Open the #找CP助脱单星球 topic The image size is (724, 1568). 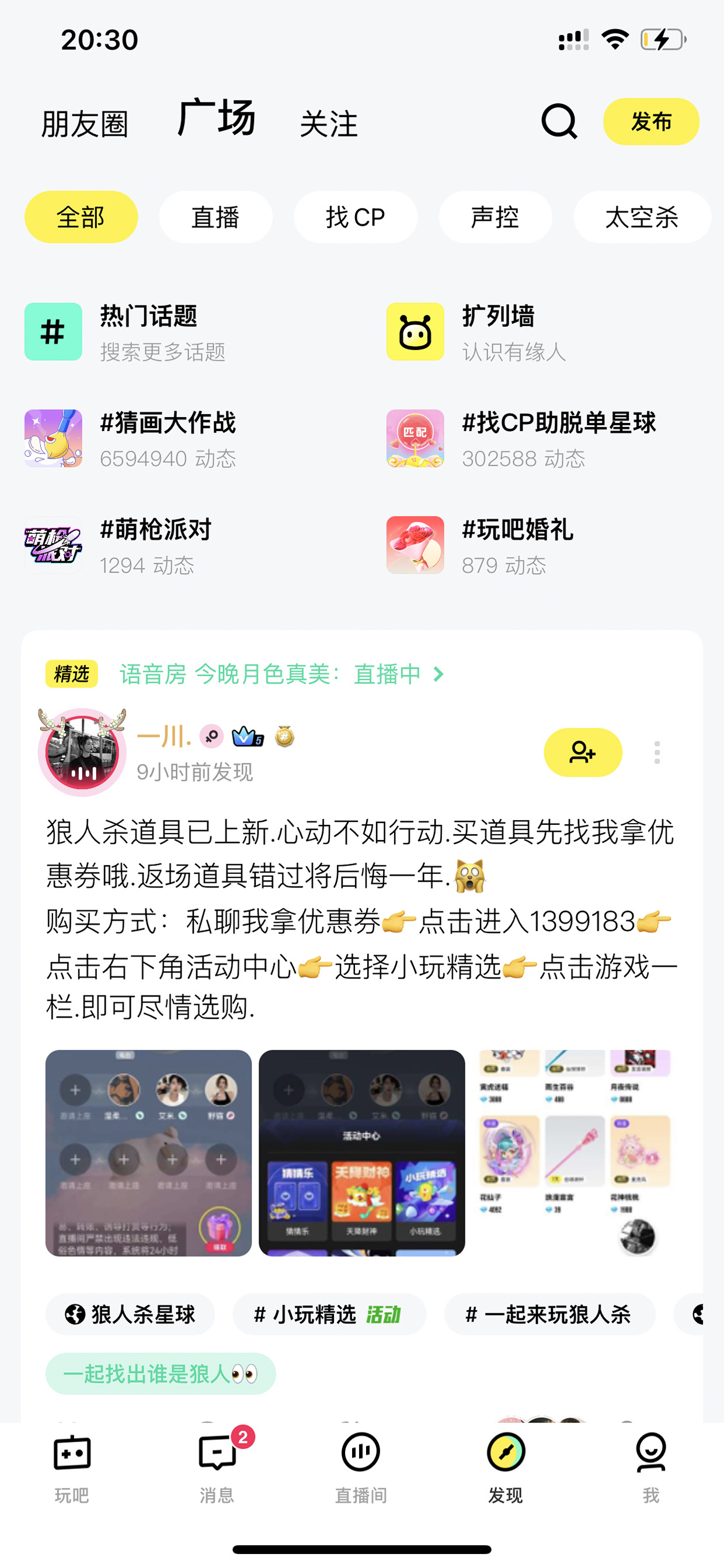point(521,439)
